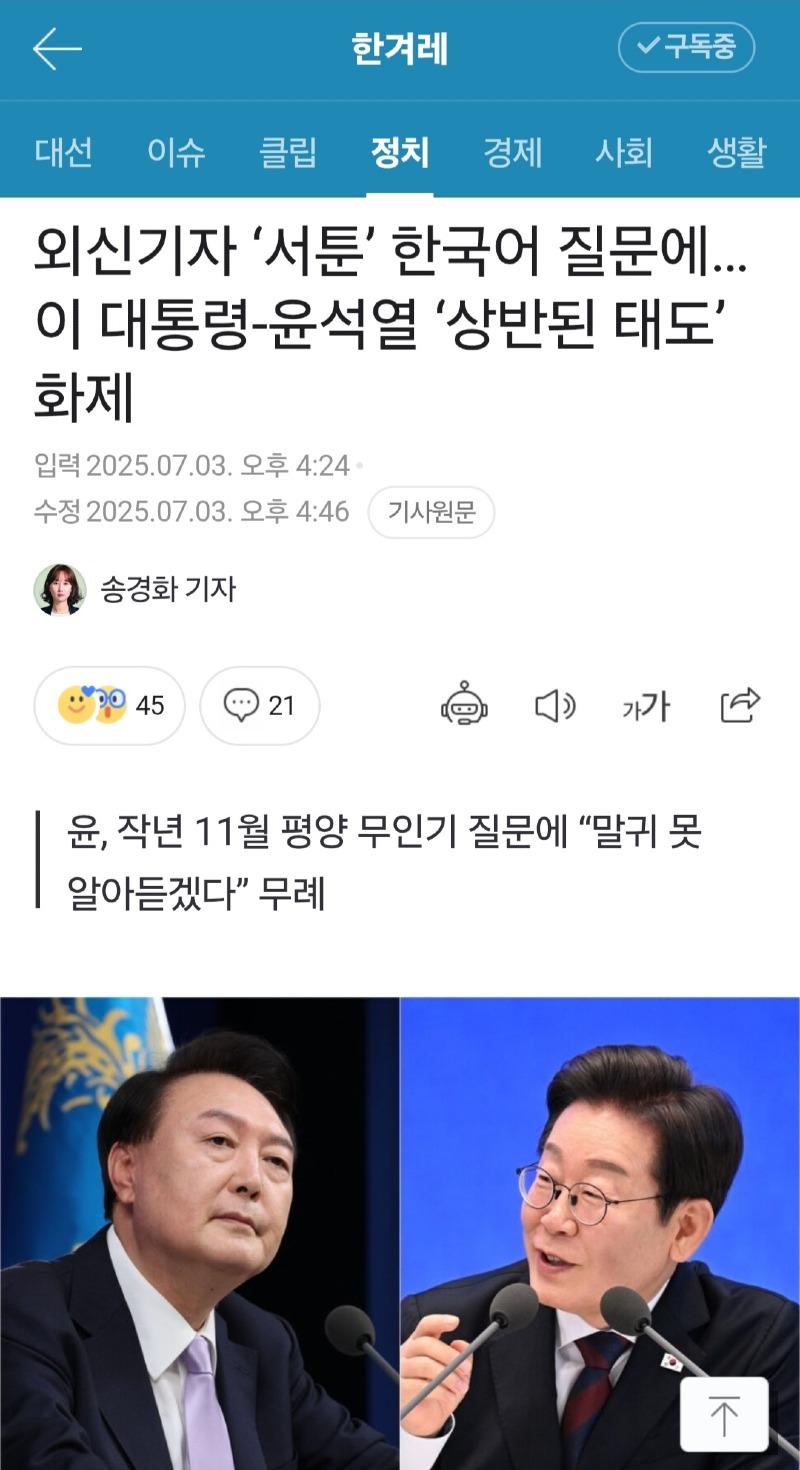
Task: Share this article
Action: pyautogui.click(x=740, y=706)
